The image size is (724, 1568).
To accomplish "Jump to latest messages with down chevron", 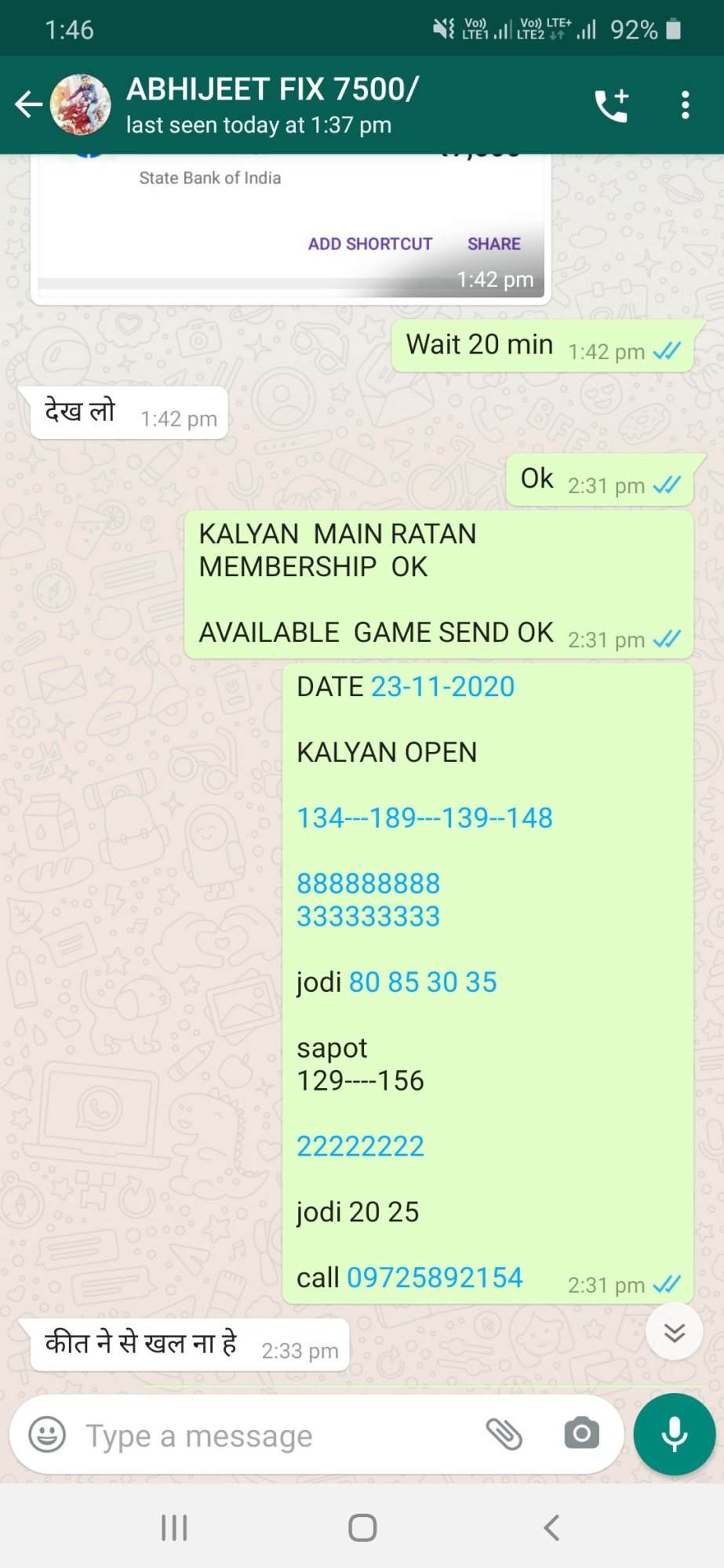I will 674,1332.
